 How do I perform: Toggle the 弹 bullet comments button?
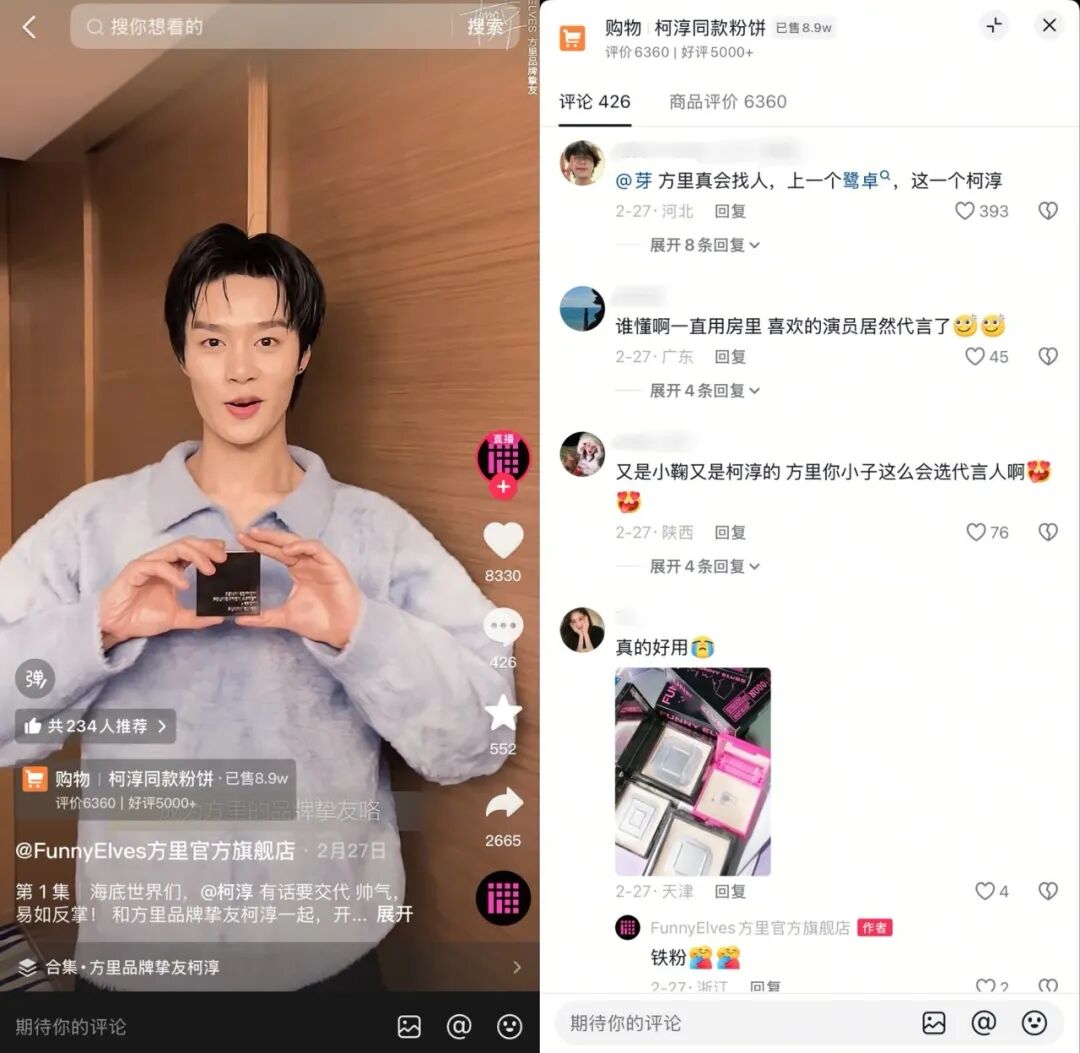35,679
